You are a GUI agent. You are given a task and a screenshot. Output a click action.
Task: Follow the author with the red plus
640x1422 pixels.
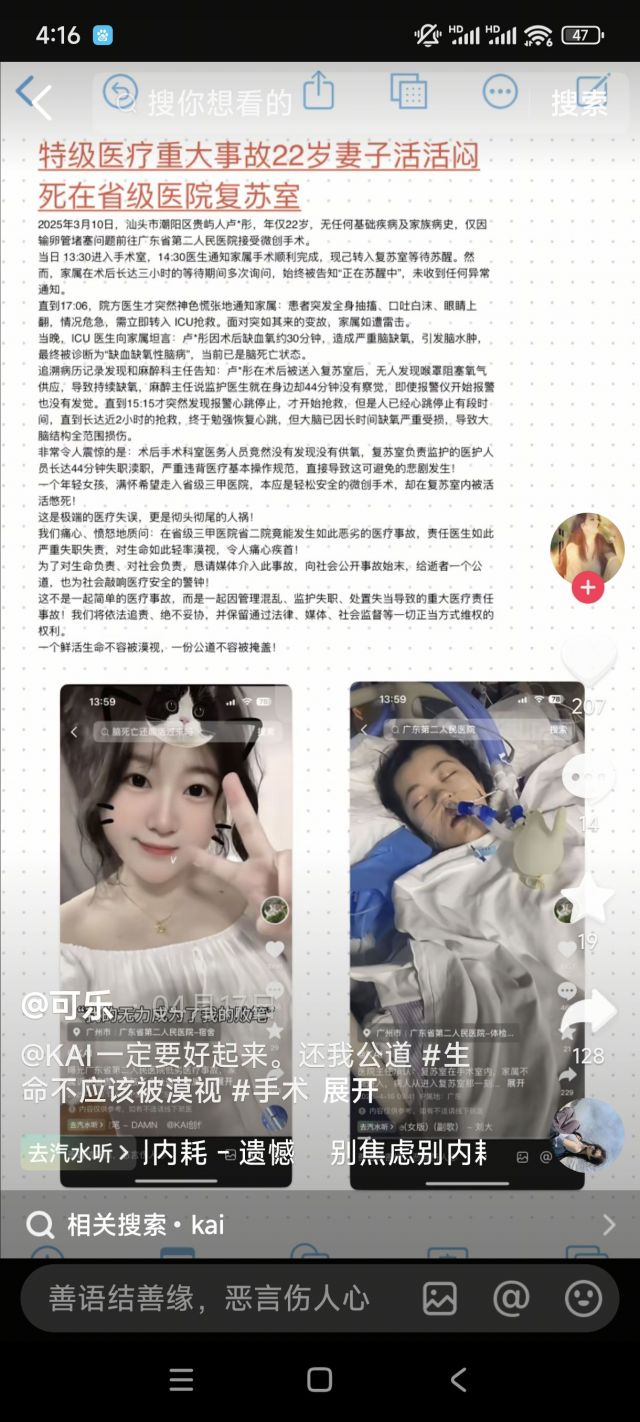click(587, 588)
